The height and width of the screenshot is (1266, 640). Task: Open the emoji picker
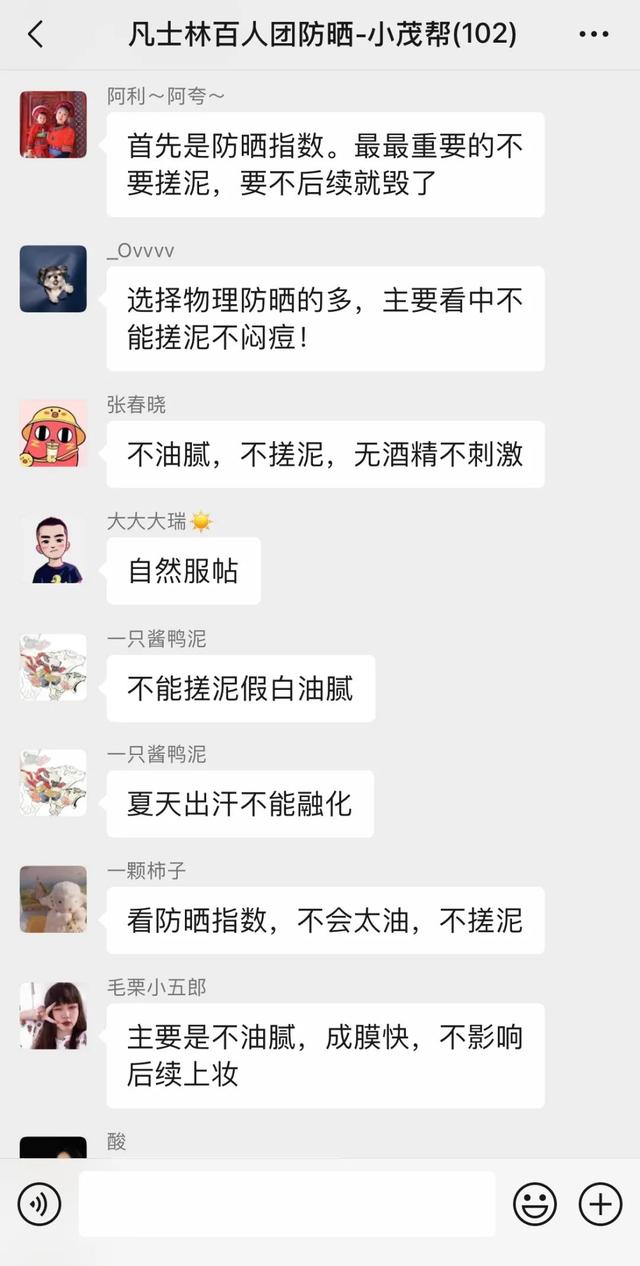coord(535,1204)
